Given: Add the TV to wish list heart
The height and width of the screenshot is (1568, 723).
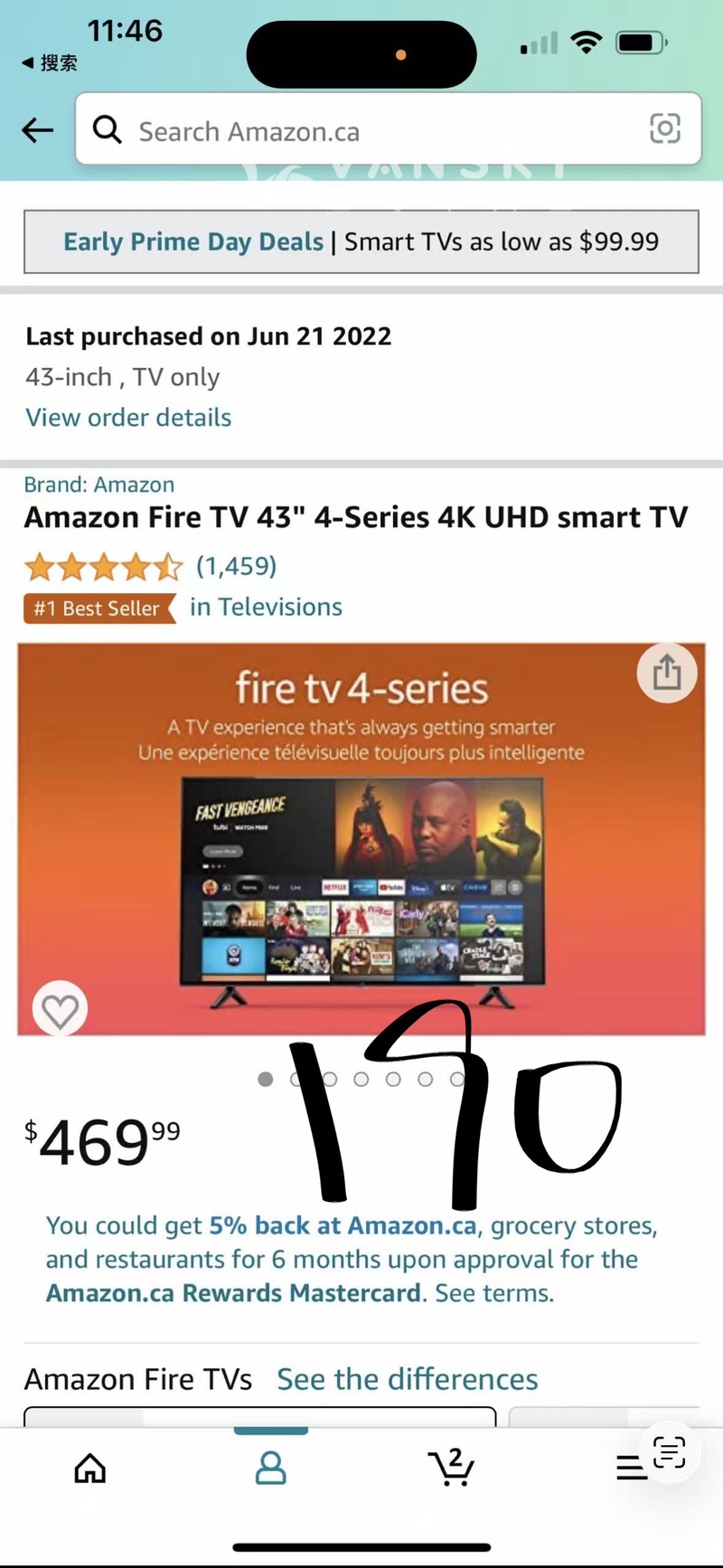Looking at the screenshot, I should [x=60, y=1009].
